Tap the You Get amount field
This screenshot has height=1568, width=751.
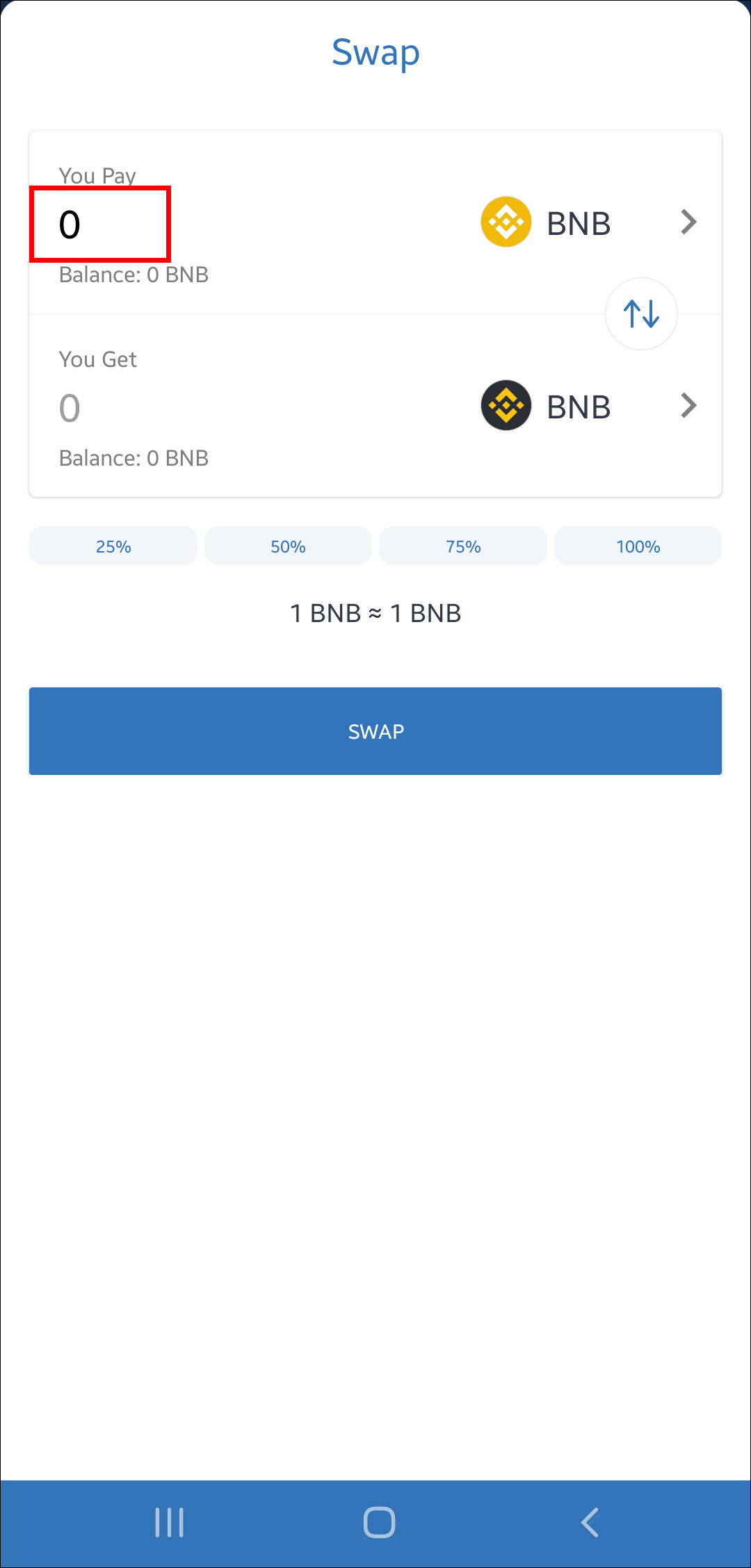99,407
